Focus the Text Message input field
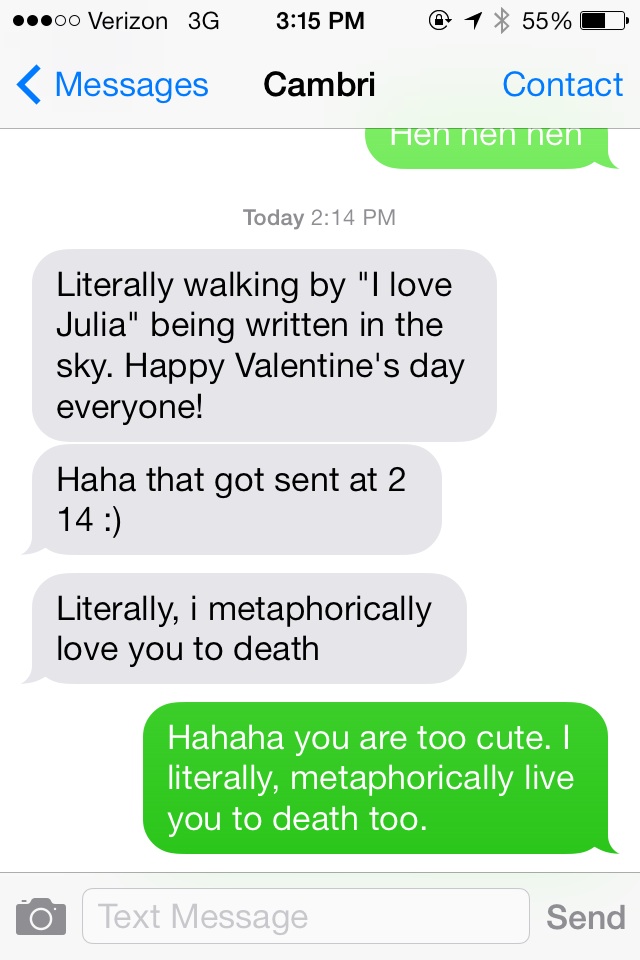640x960 pixels. pos(305,916)
